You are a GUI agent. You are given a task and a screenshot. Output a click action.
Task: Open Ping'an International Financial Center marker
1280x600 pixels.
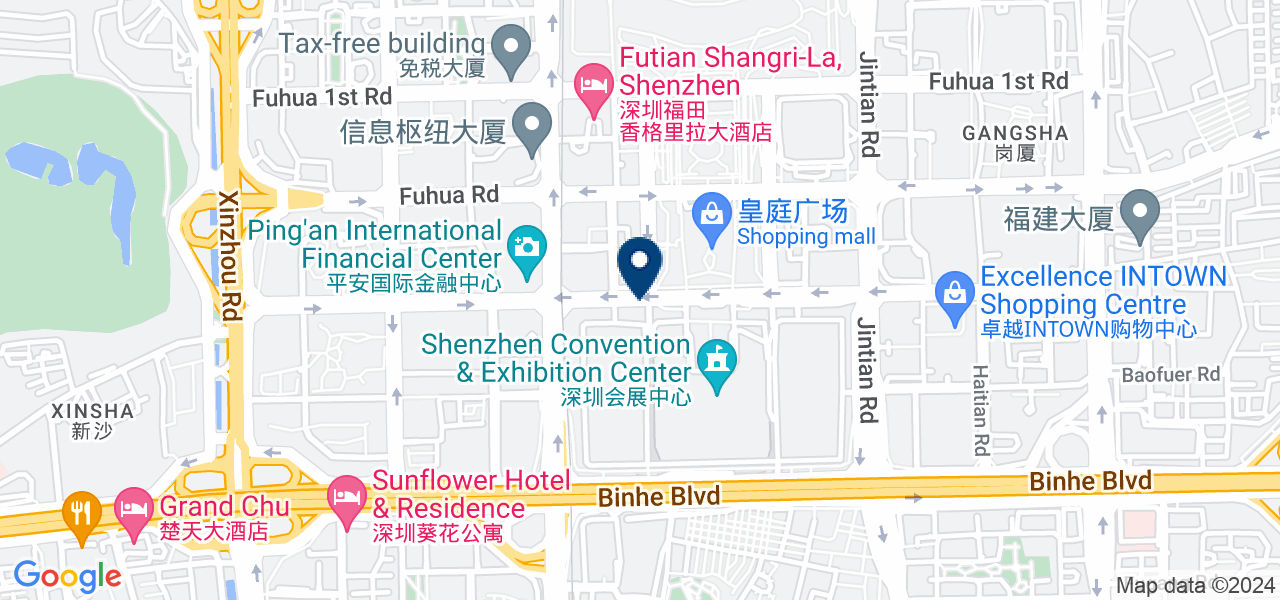[x=525, y=246]
